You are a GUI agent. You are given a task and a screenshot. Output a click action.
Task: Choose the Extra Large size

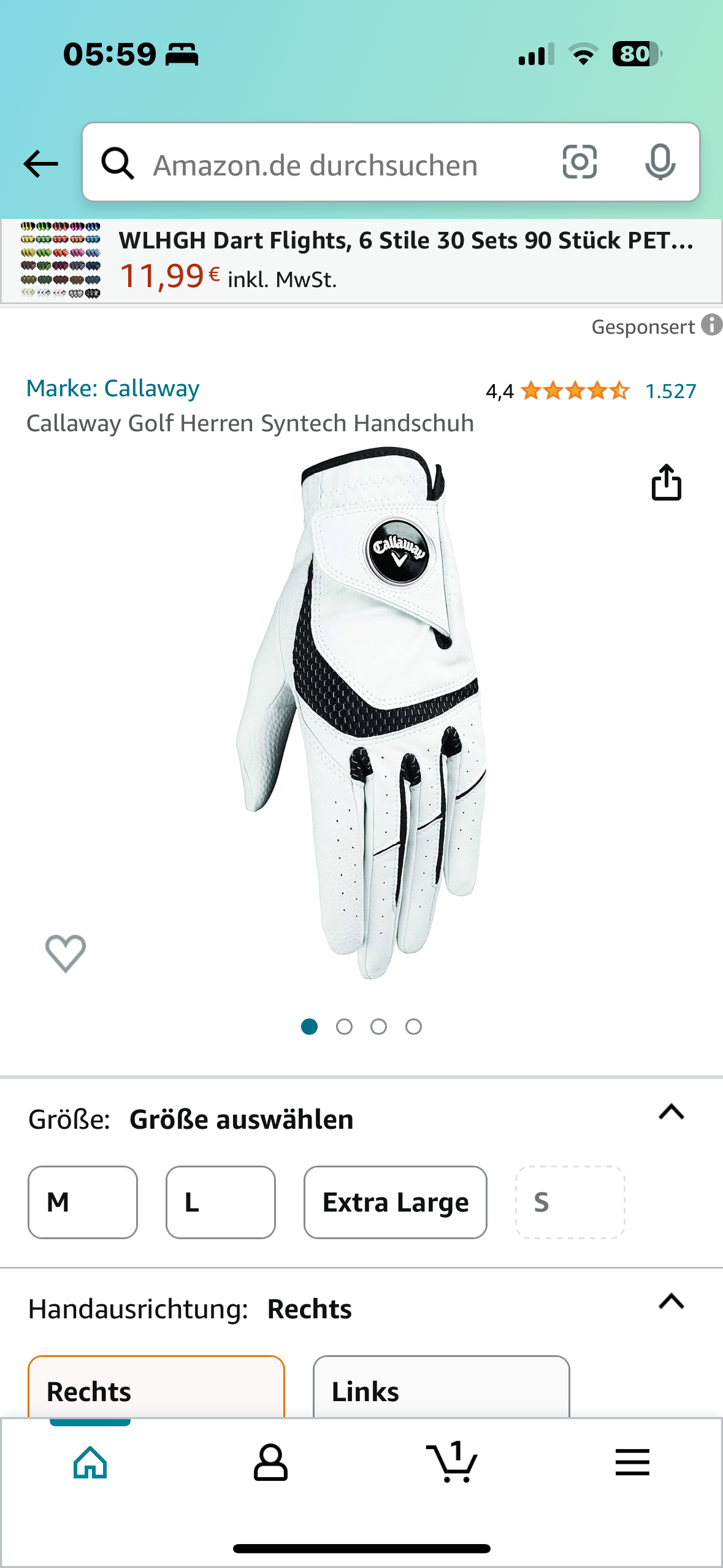point(395,1202)
